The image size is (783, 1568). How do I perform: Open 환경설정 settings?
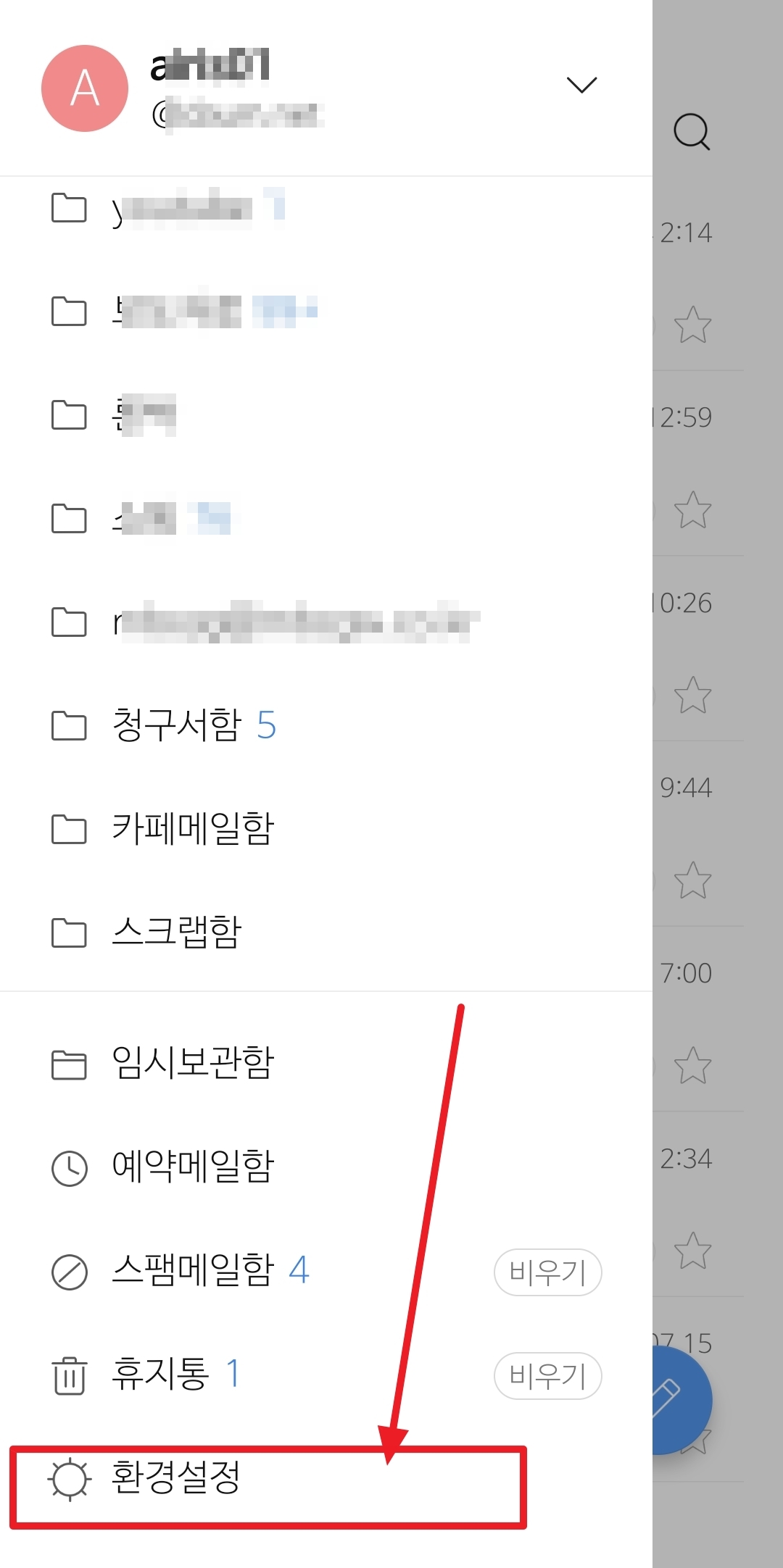[x=175, y=1477]
